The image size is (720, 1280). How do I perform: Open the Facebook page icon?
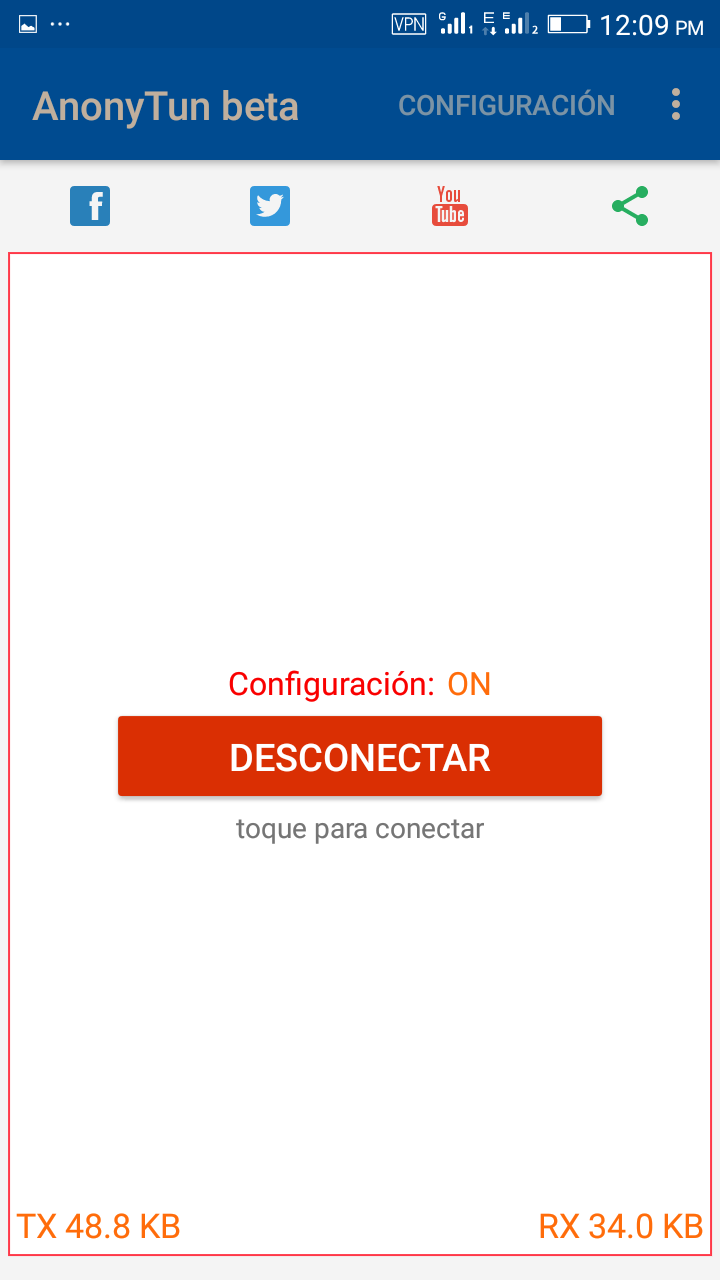[90, 206]
